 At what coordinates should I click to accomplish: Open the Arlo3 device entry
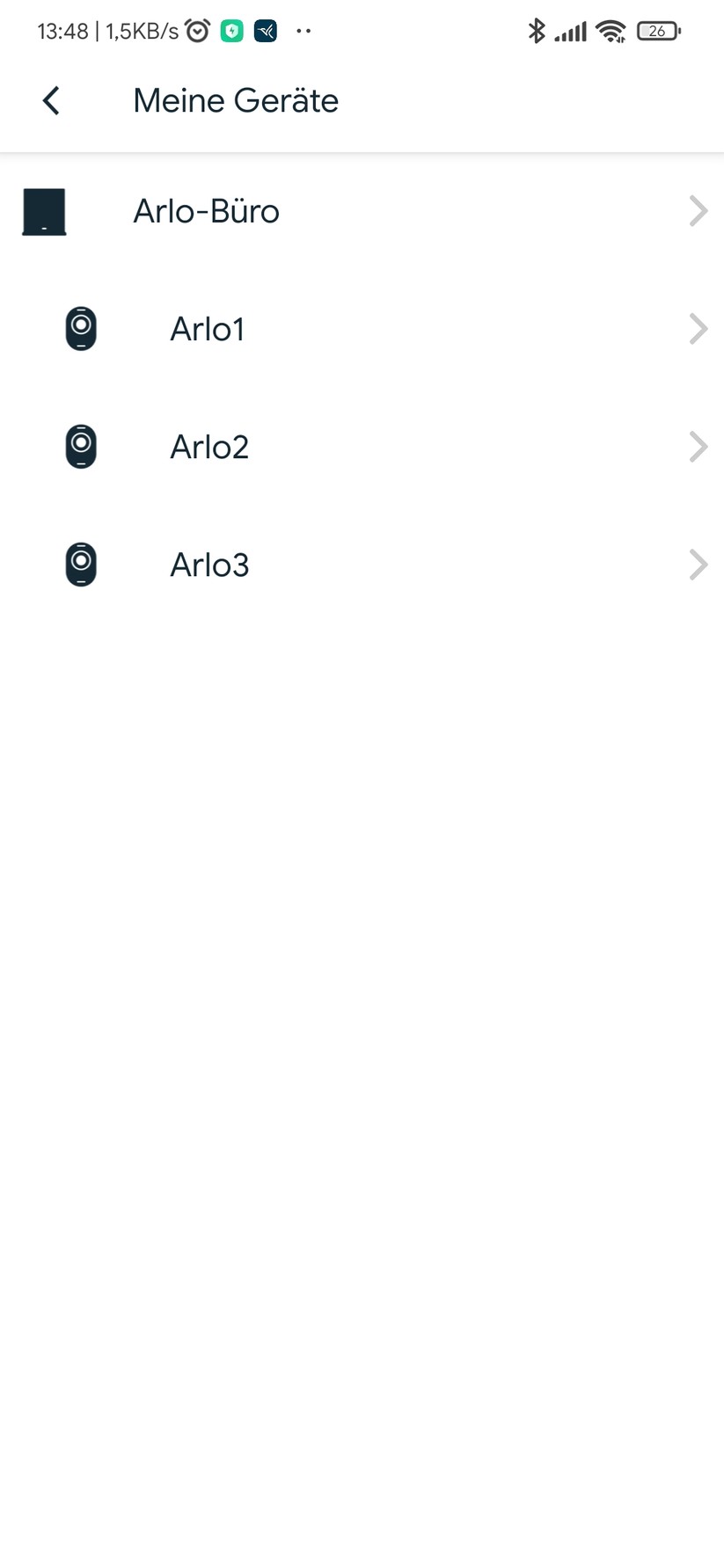click(x=209, y=564)
